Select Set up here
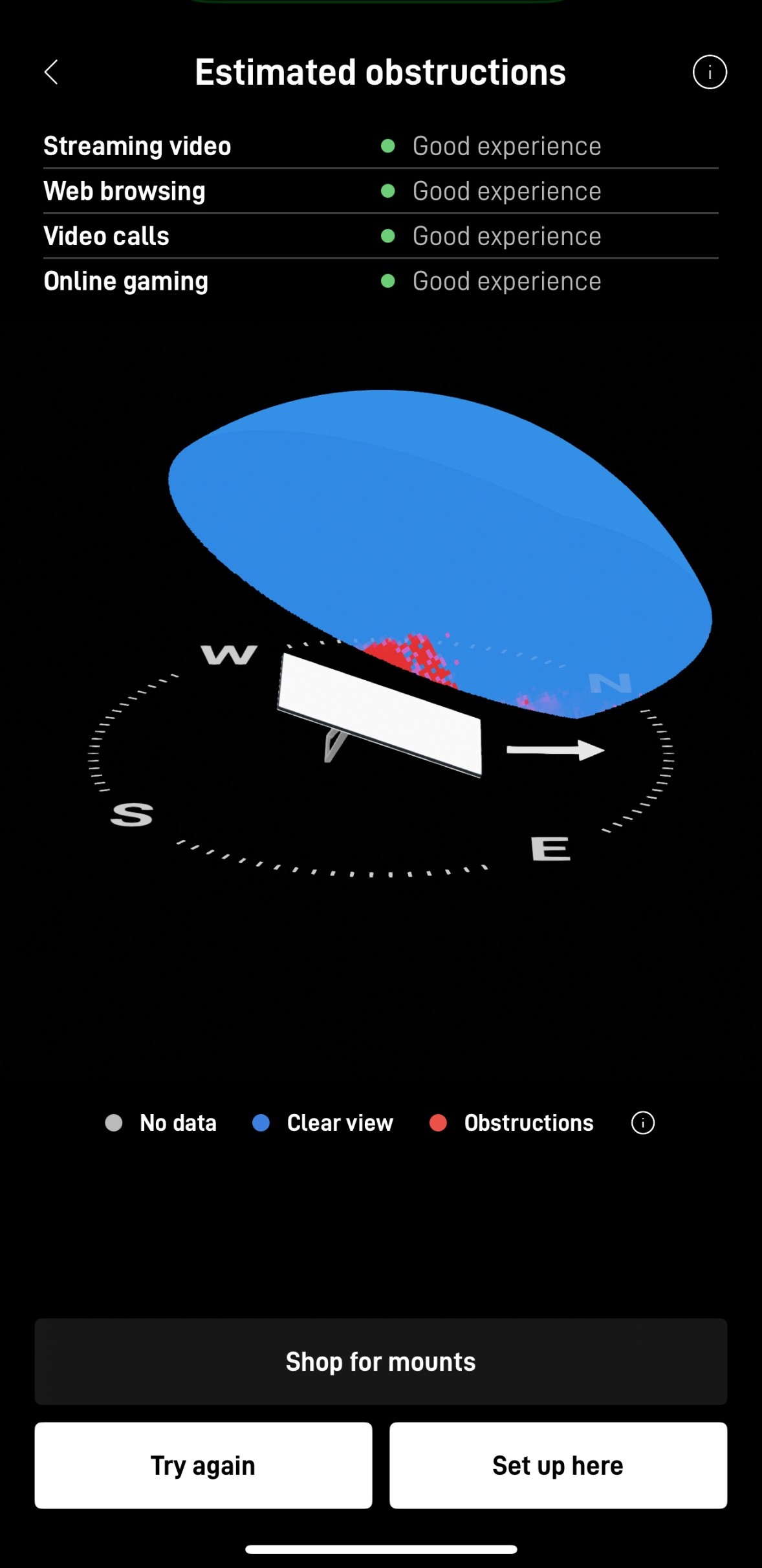 click(x=558, y=1465)
